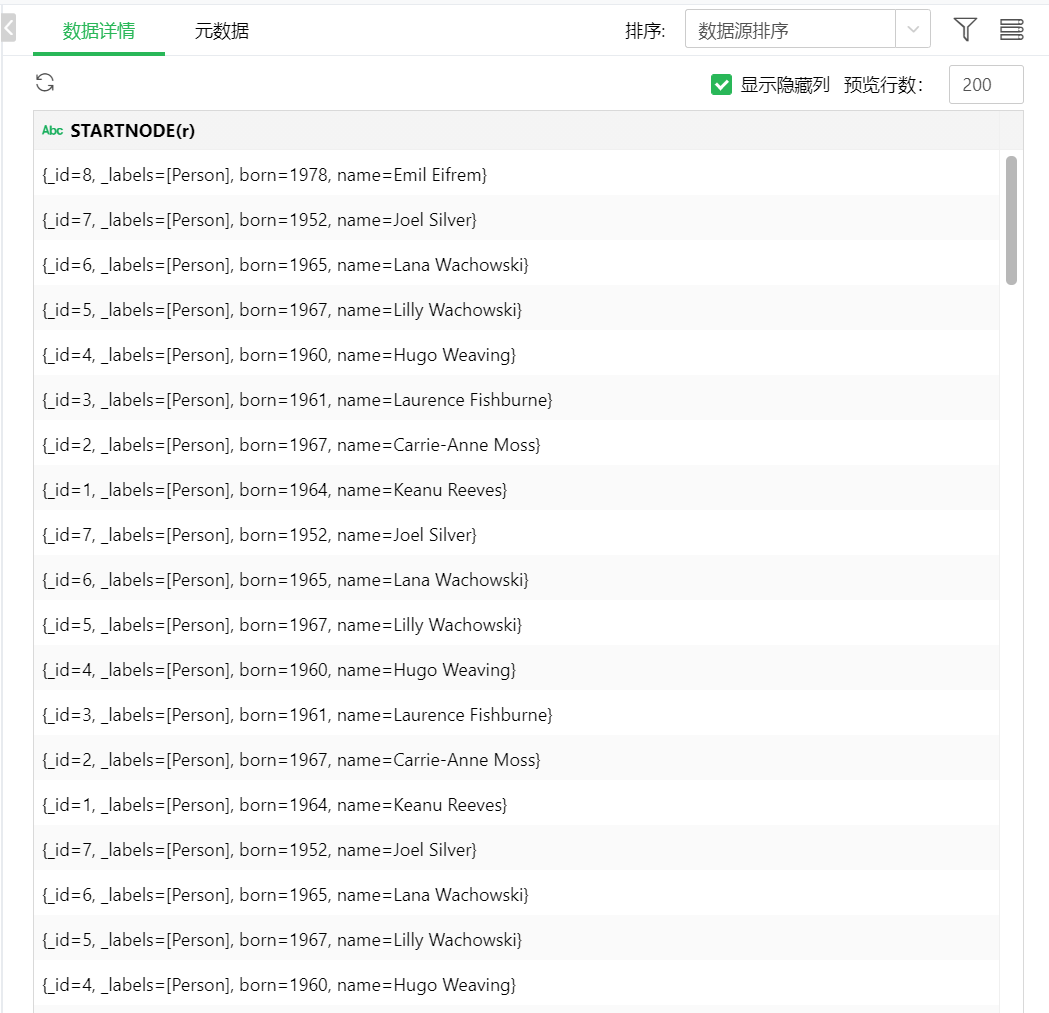The height and width of the screenshot is (1013, 1049).
Task: Select the 数据详情 tab
Action: pos(99,31)
